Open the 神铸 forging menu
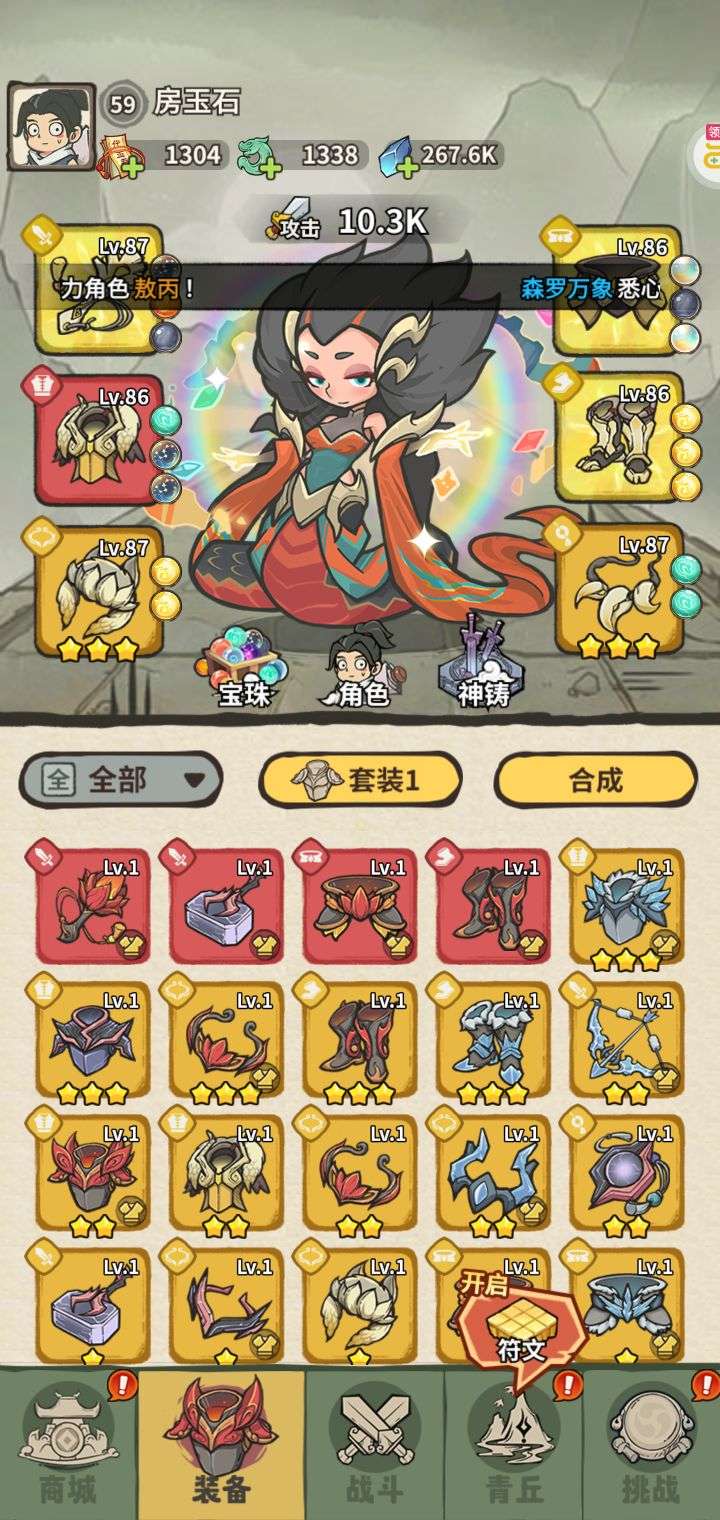Screen dimensions: 720x1520 tap(483, 664)
